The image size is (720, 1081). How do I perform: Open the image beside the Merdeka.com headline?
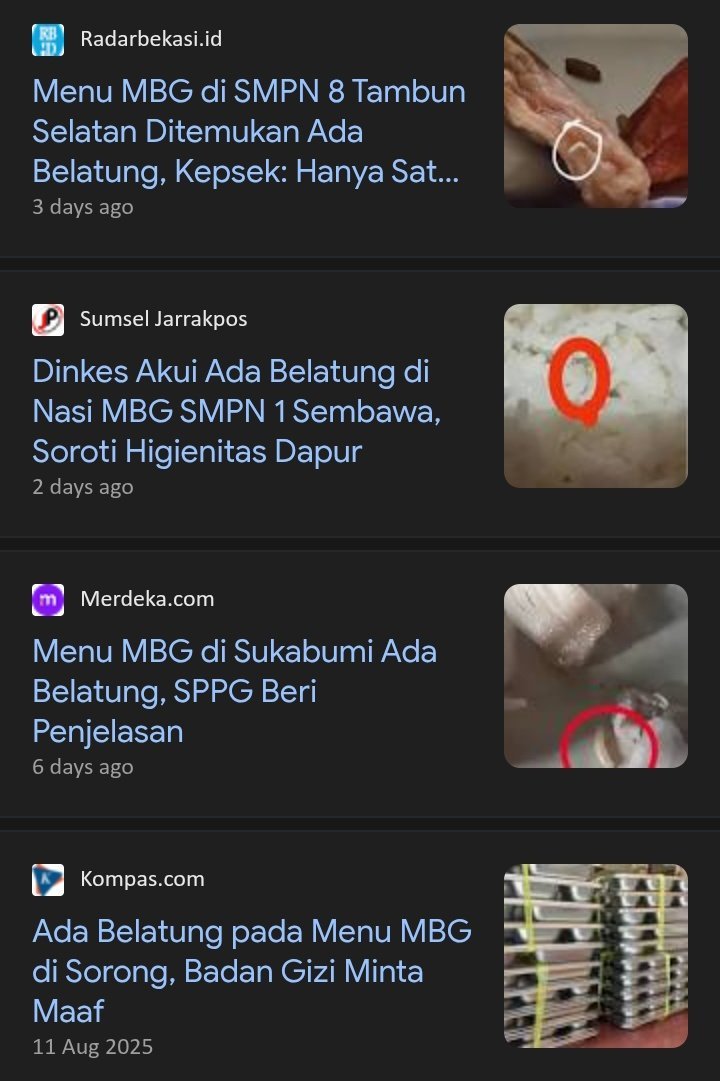tap(595, 676)
